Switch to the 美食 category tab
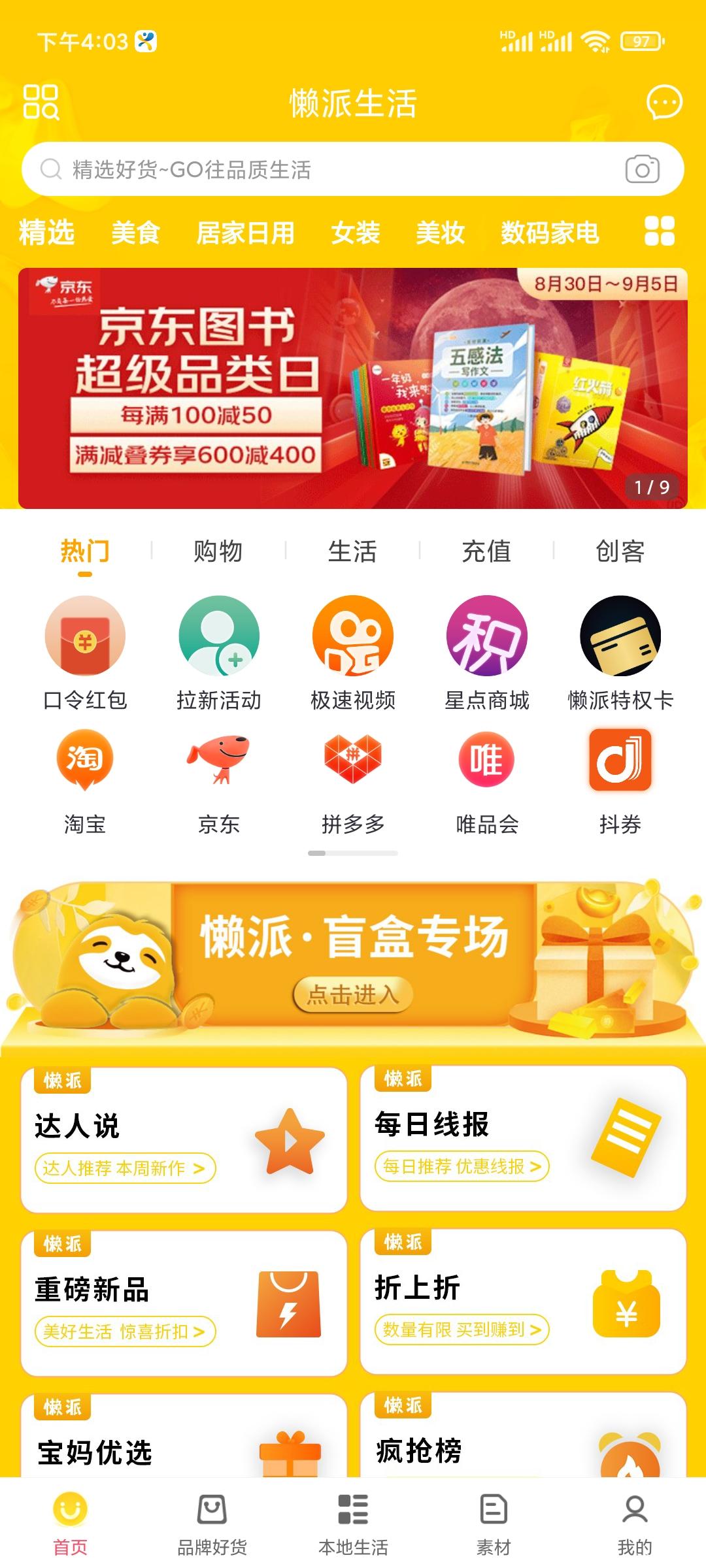The height and width of the screenshot is (1568, 706). 135,233
